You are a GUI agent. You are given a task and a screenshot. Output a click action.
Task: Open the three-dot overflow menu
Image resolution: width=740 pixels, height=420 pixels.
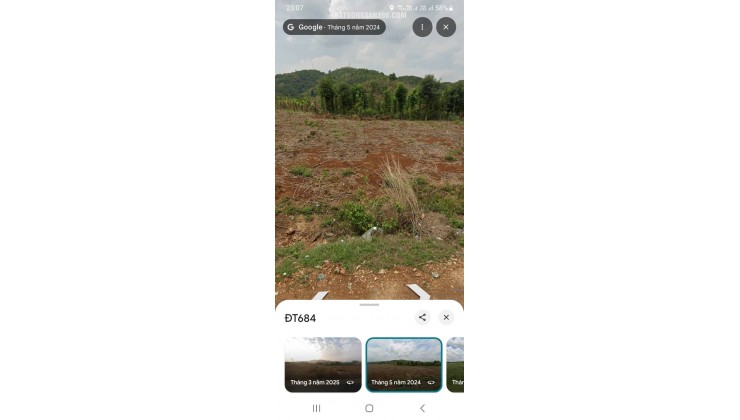[x=422, y=27]
